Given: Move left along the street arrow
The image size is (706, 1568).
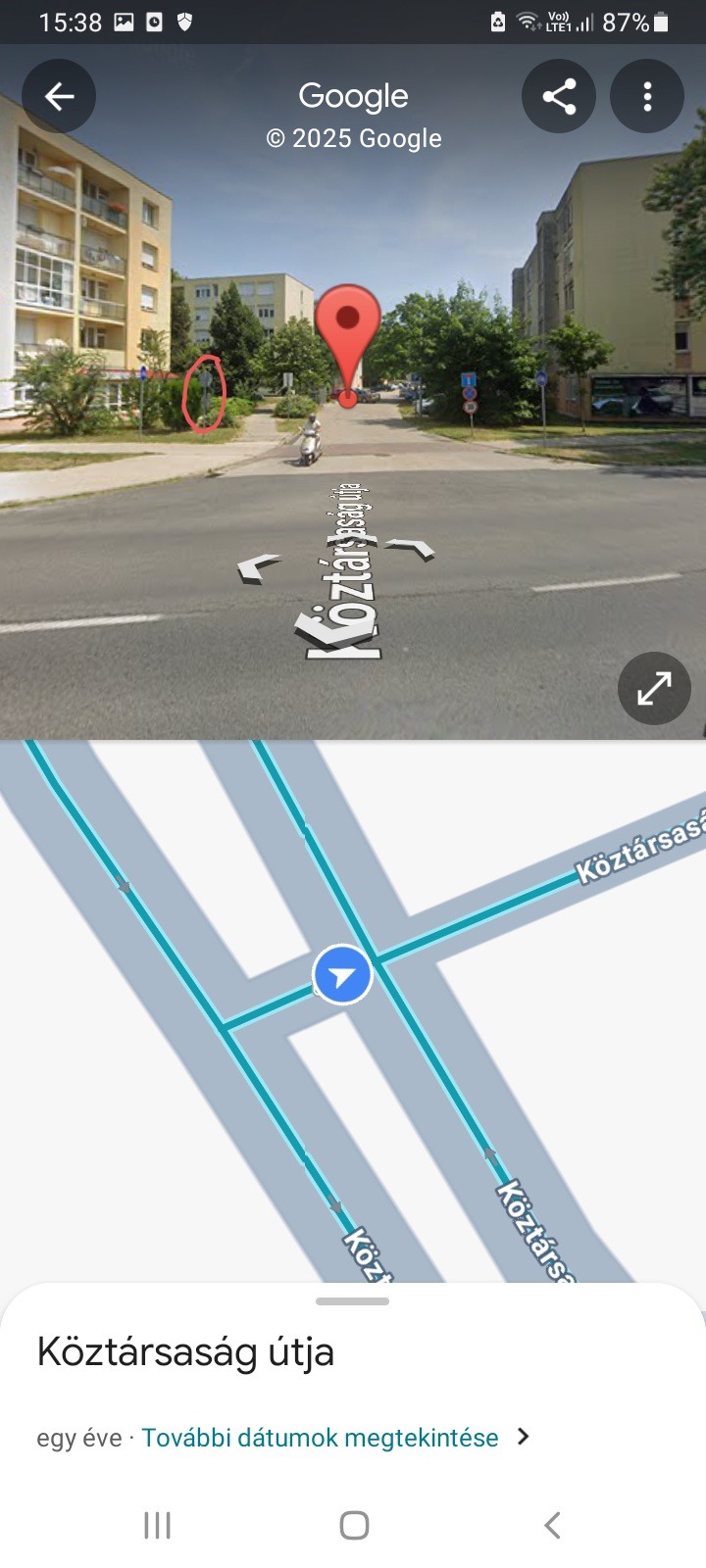Looking at the screenshot, I should [260, 567].
